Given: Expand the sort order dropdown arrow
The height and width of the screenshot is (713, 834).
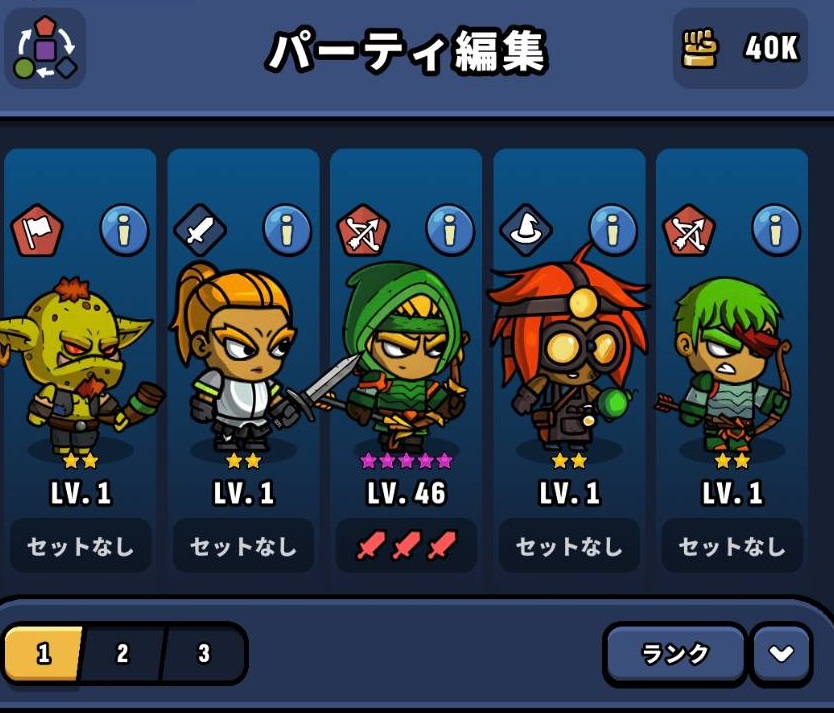Looking at the screenshot, I should pyautogui.click(x=781, y=654).
